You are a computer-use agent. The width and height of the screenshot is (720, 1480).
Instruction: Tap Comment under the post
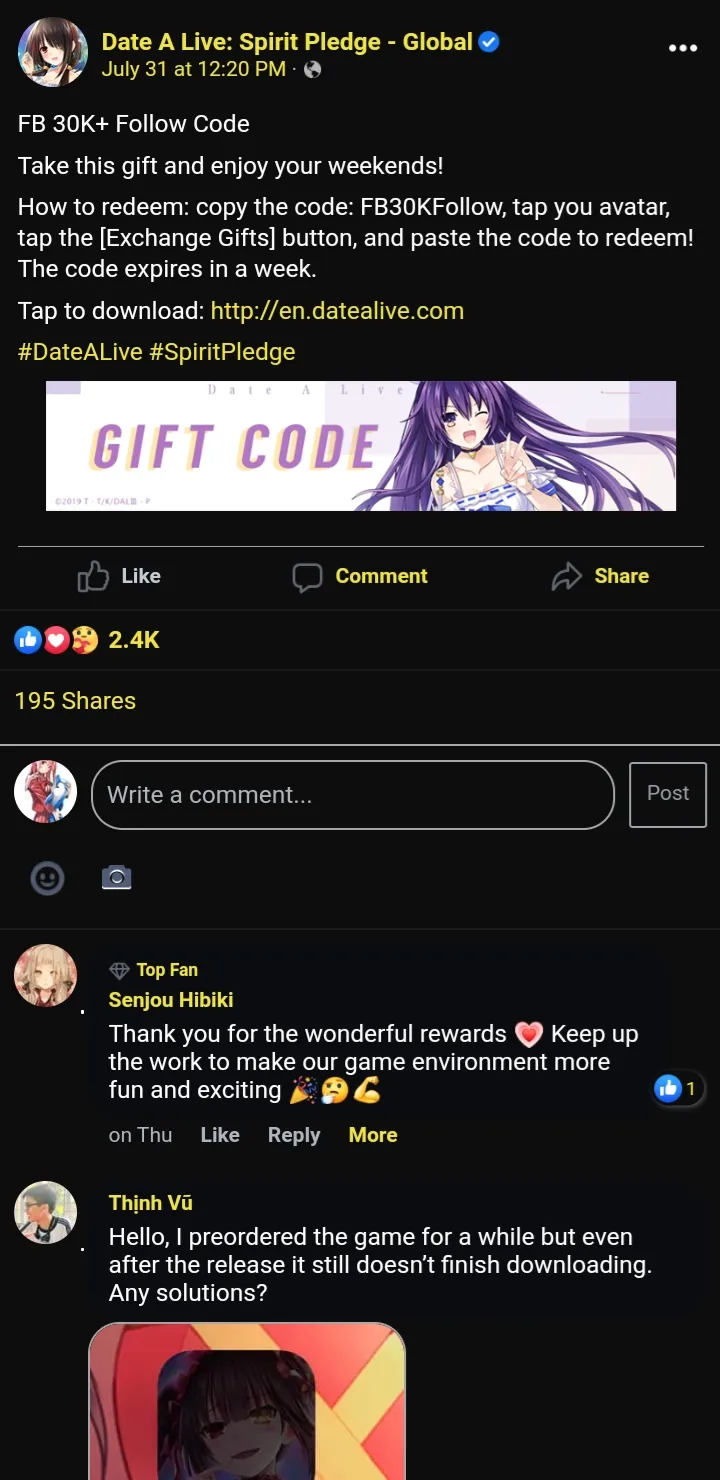click(360, 576)
